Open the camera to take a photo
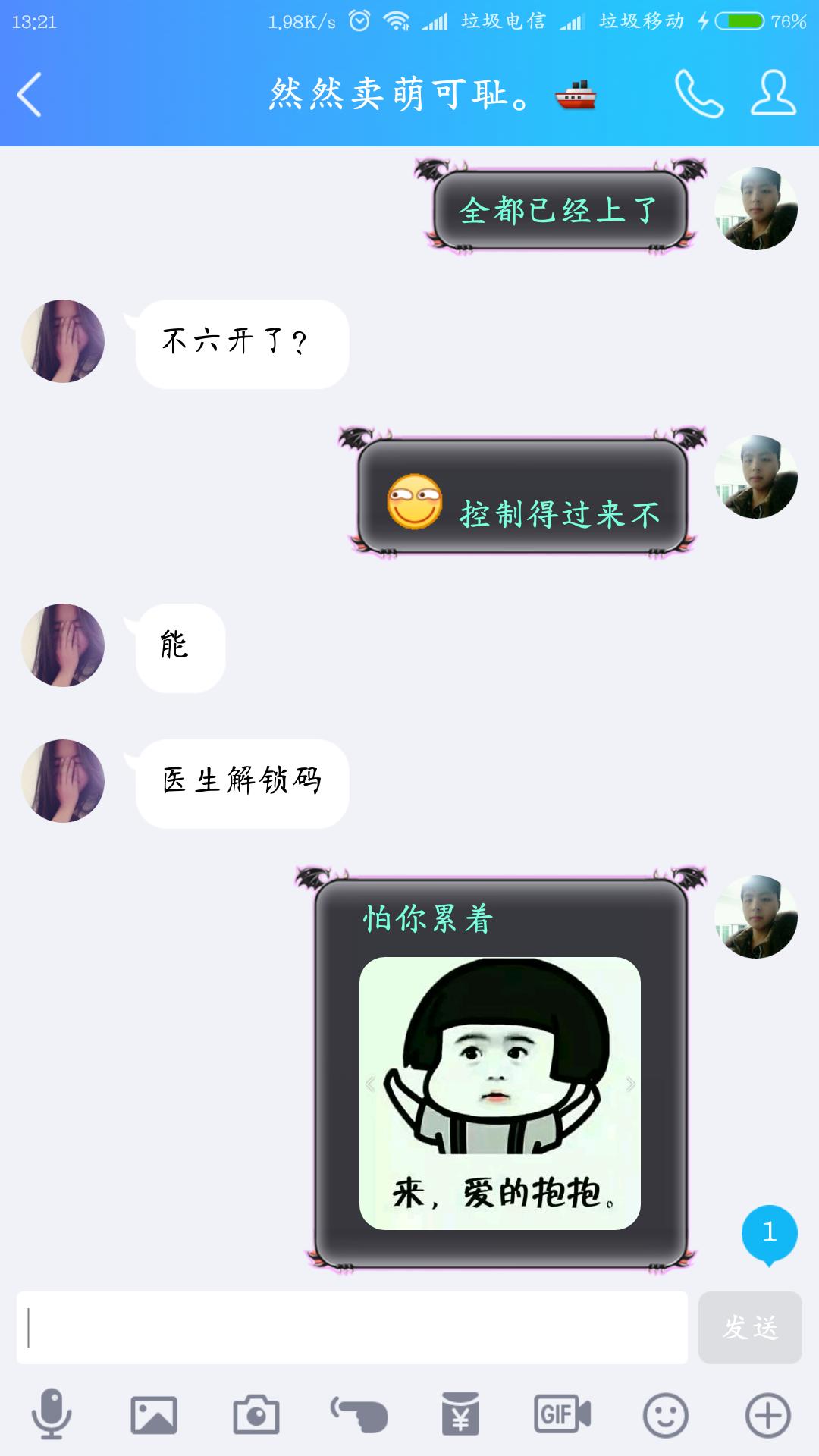 coord(256,1414)
